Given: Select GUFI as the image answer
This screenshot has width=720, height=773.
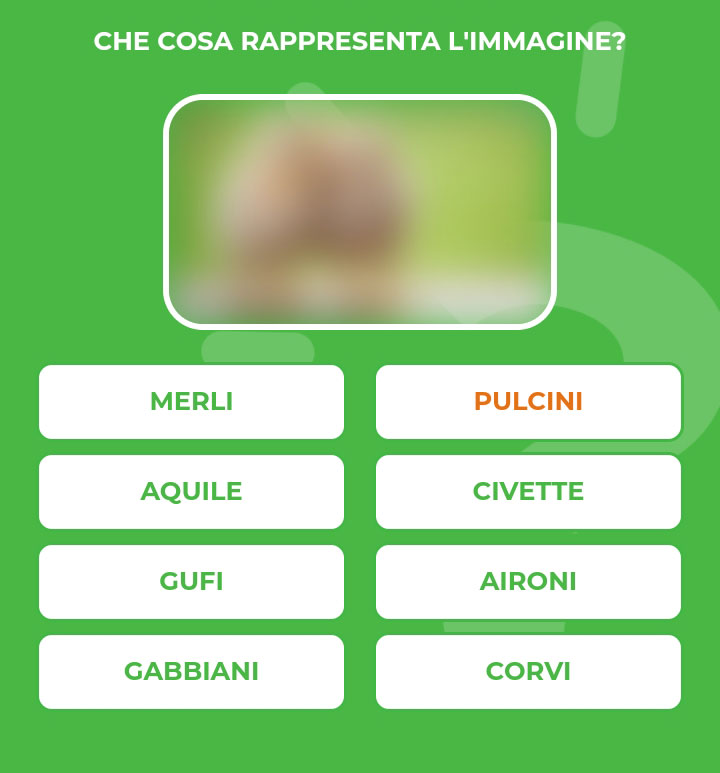Looking at the screenshot, I should (x=191, y=582).
